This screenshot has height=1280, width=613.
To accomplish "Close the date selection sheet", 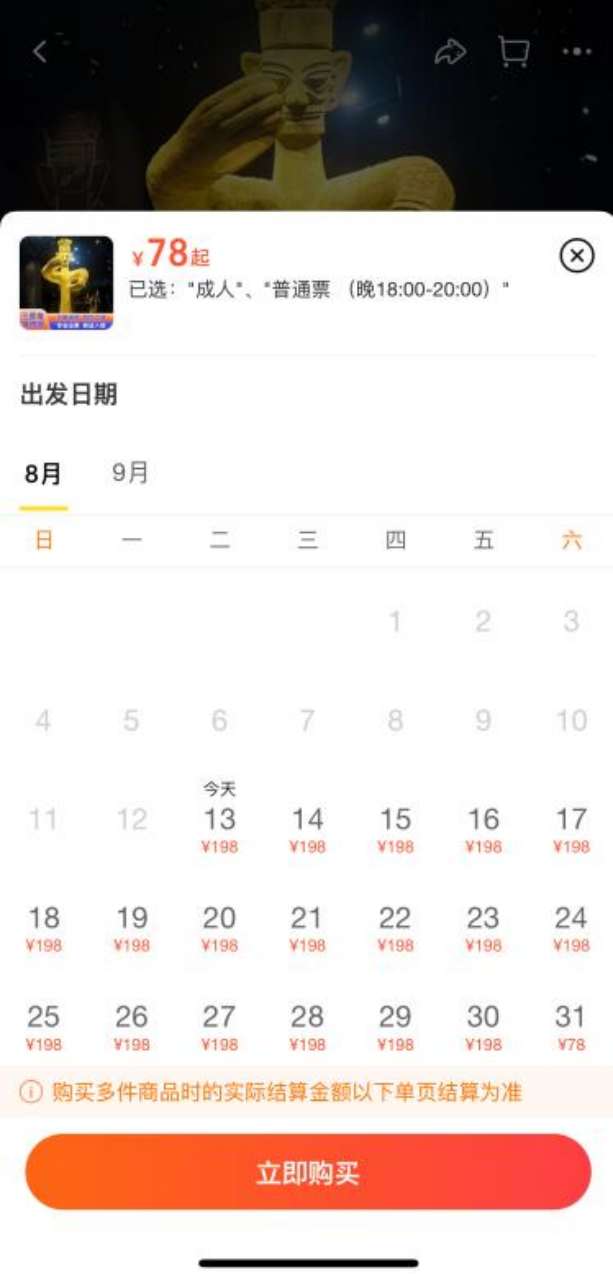I will (576, 257).
